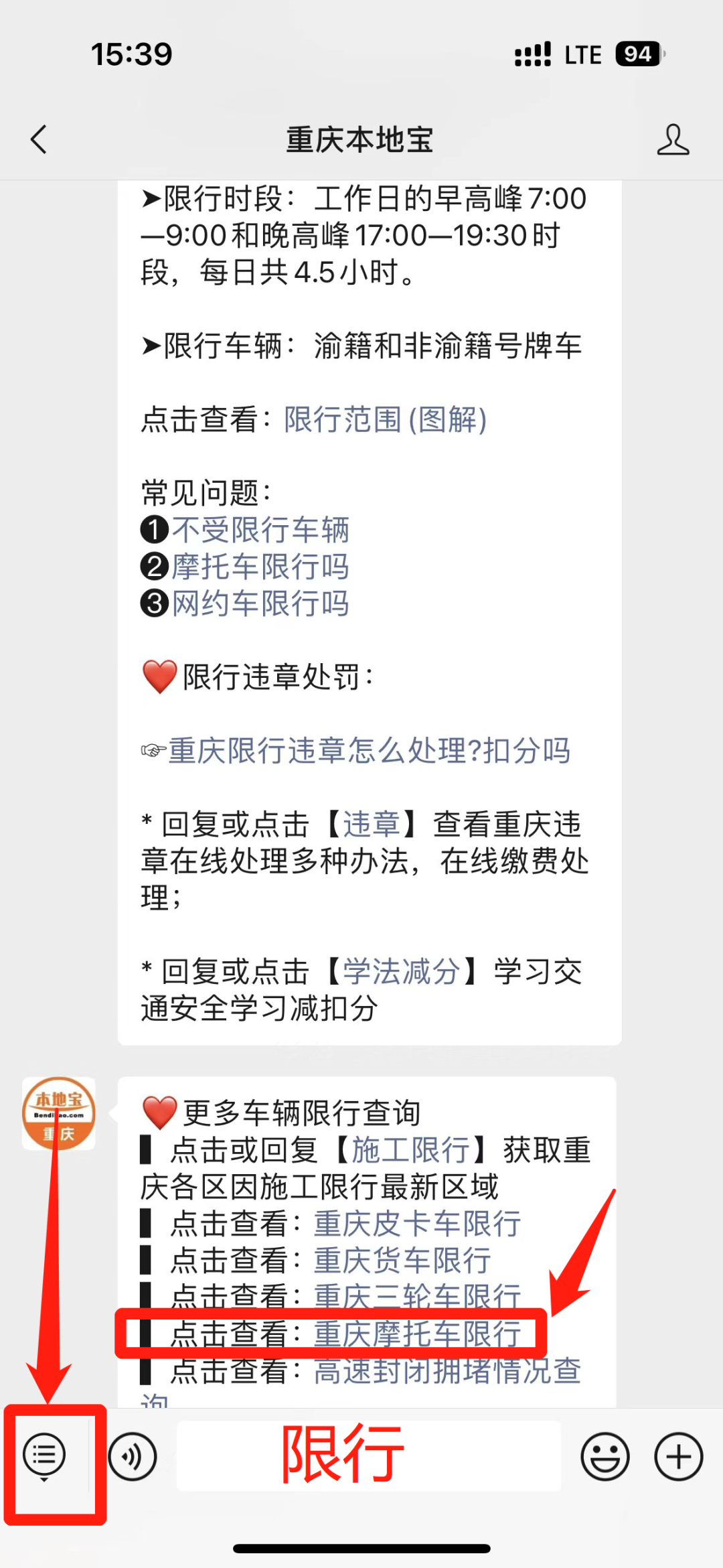Open the 限行范围 (图解) link
This screenshot has width=723, height=1568.
(x=385, y=421)
